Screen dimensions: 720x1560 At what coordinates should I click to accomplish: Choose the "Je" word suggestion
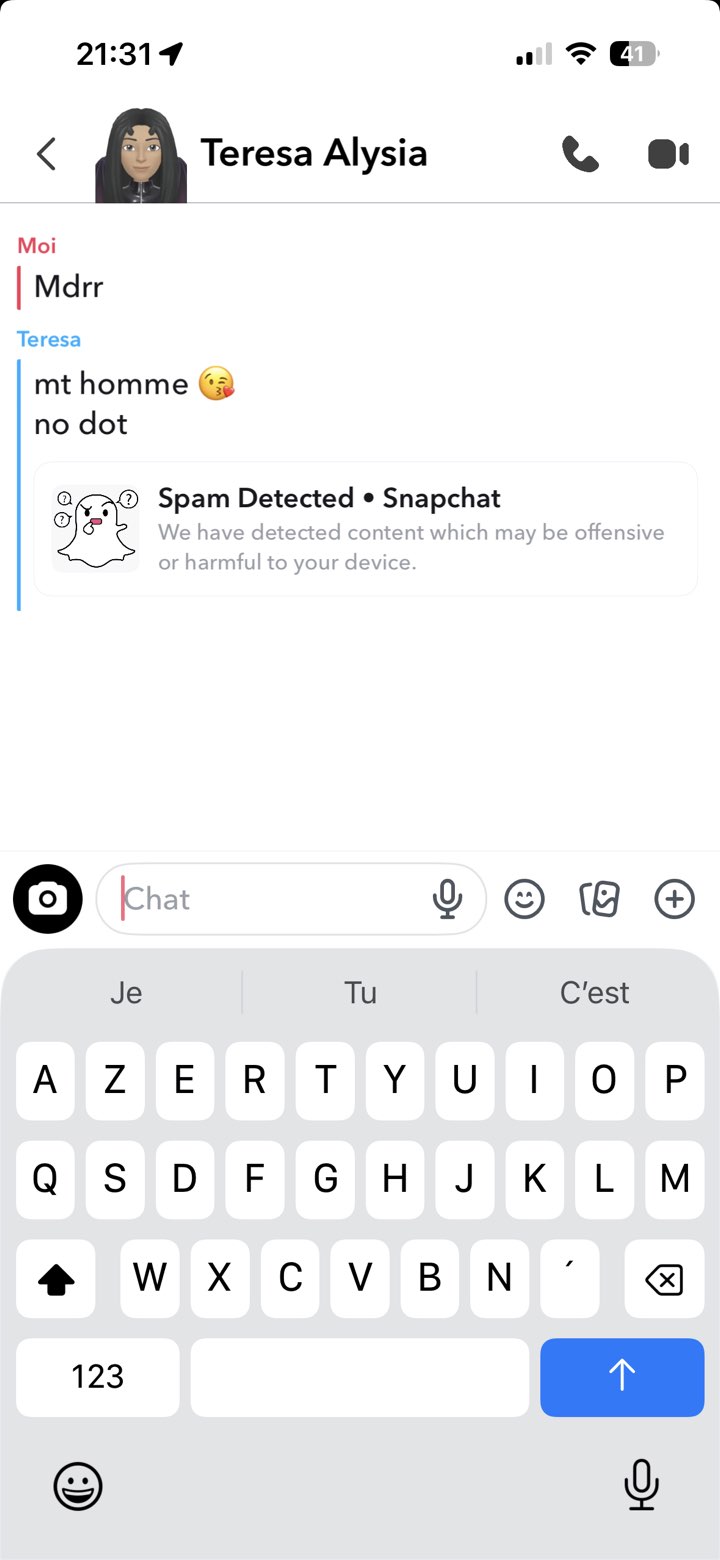coord(126,992)
